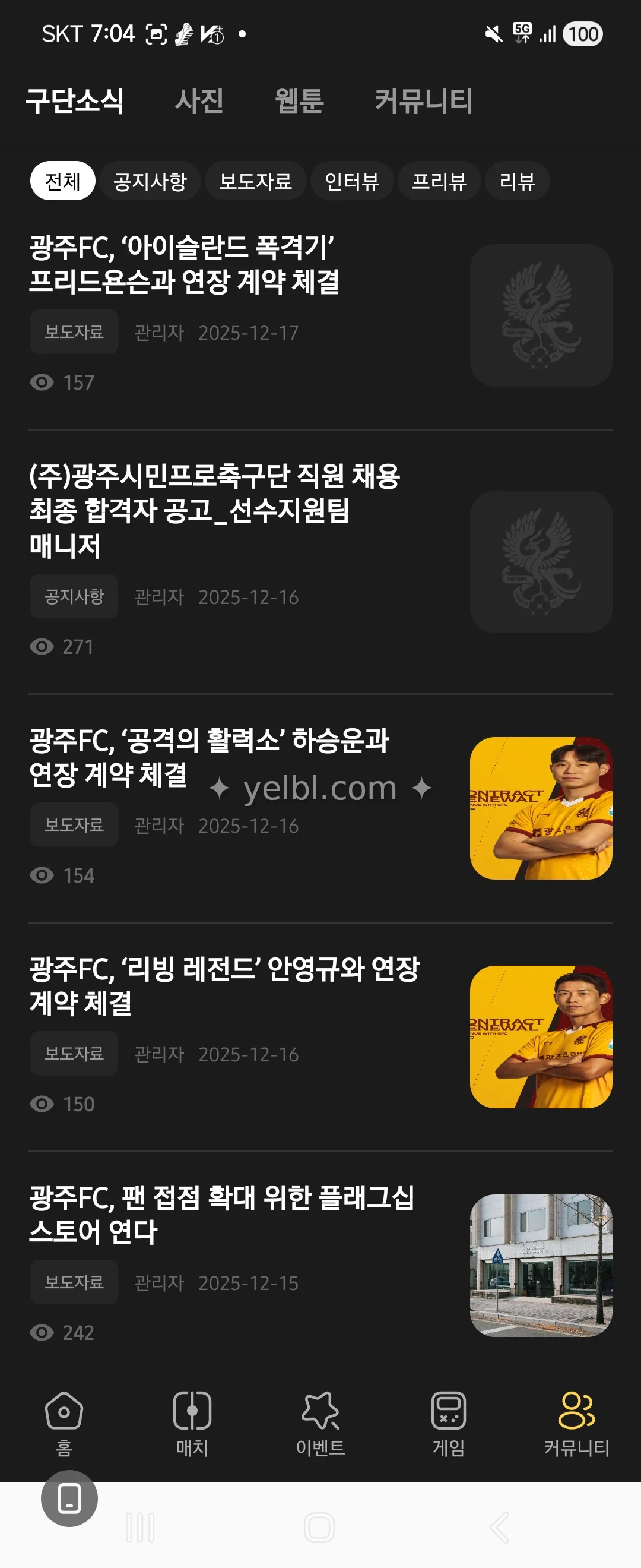The width and height of the screenshot is (641, 1568).
Task: Open the 웹툰 top tab
Action: coord(299,101)
